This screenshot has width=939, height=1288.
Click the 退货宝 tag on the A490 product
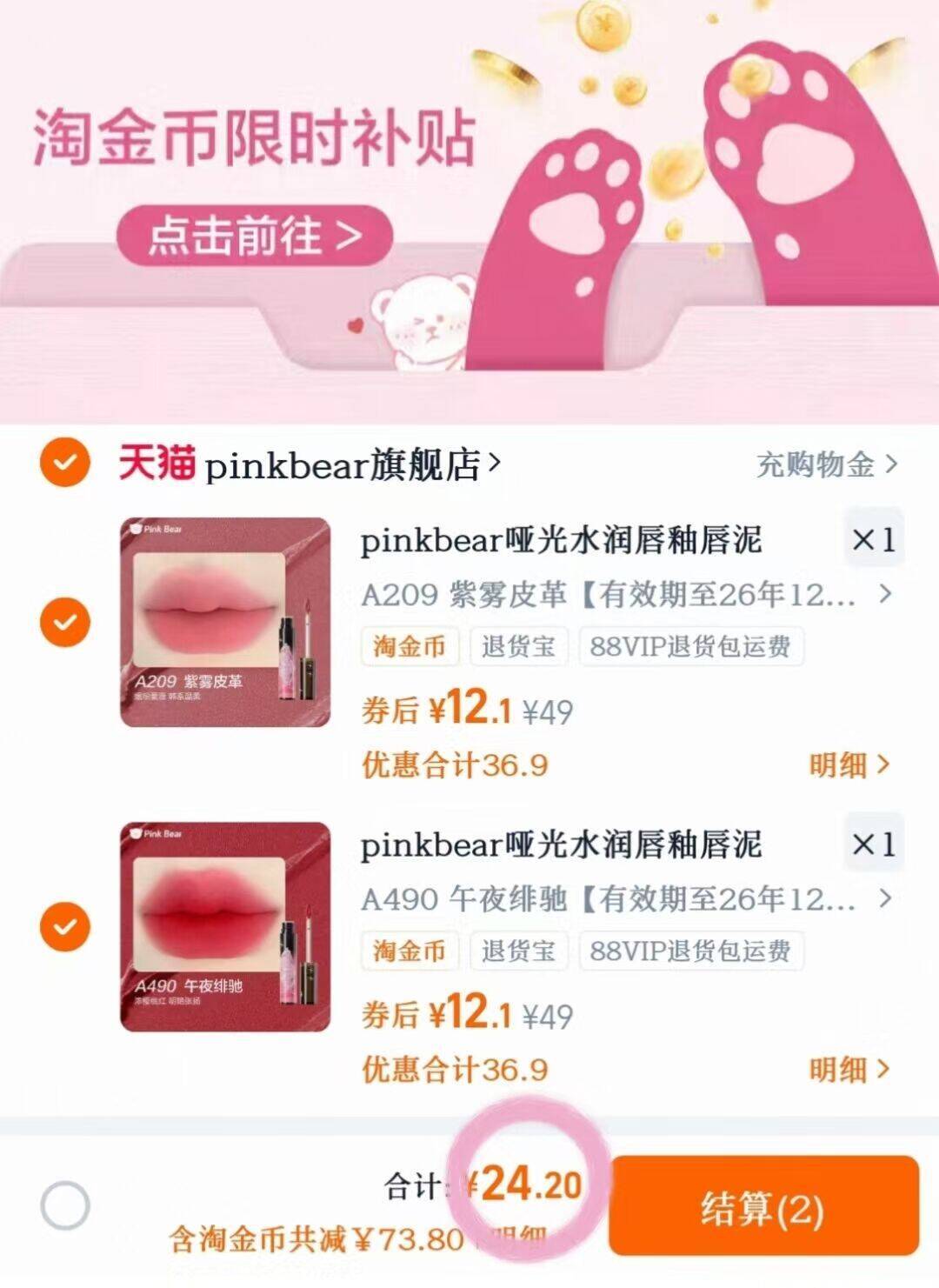[517, 951]
